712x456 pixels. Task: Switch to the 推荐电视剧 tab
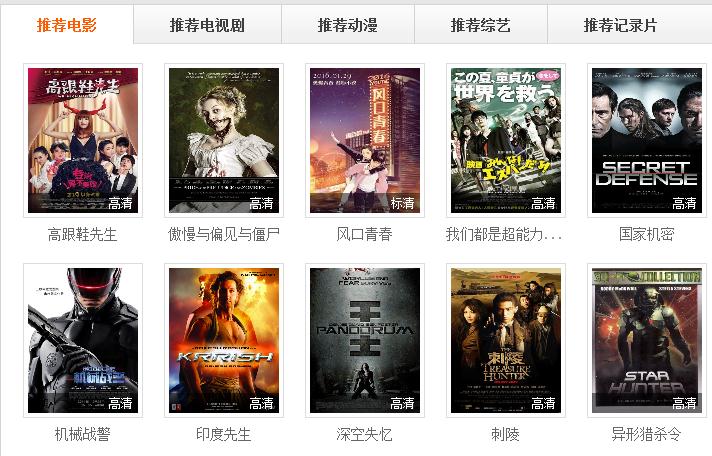point(207,25)
